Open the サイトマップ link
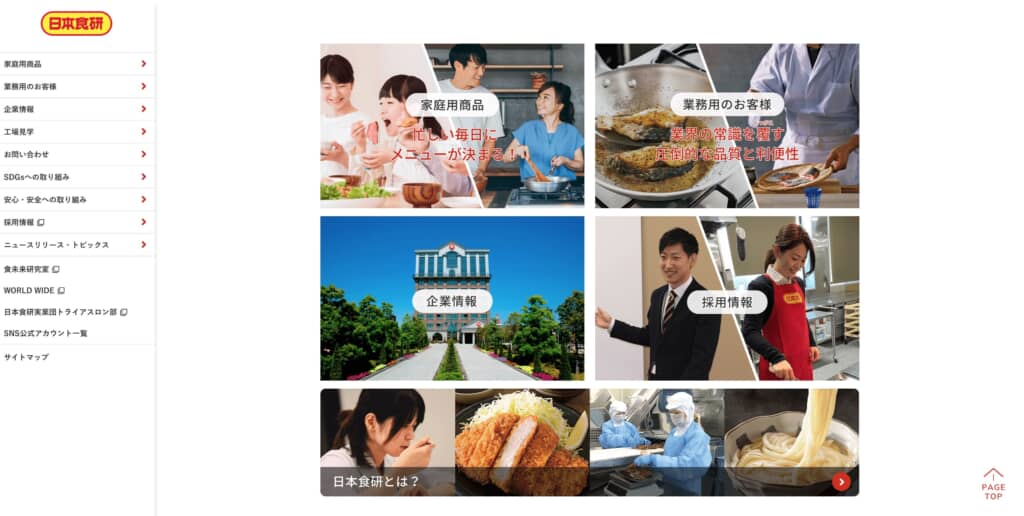 click(x=26, y=357)
